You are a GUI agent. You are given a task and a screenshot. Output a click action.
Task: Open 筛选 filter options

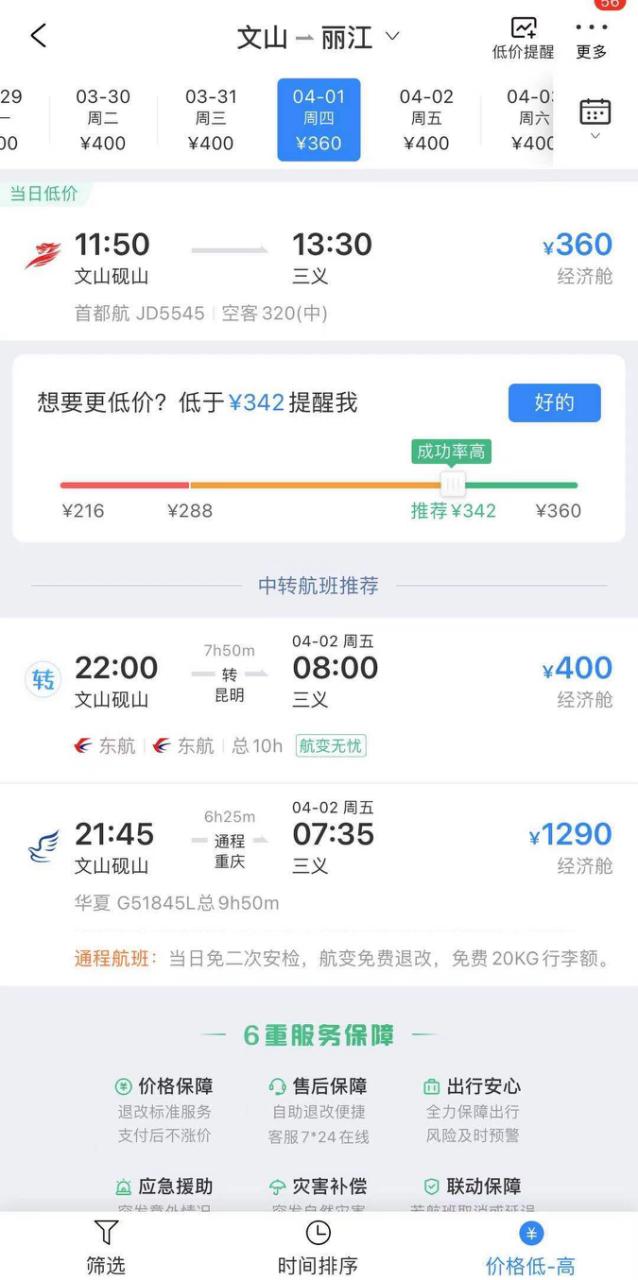pos(106,1247)
